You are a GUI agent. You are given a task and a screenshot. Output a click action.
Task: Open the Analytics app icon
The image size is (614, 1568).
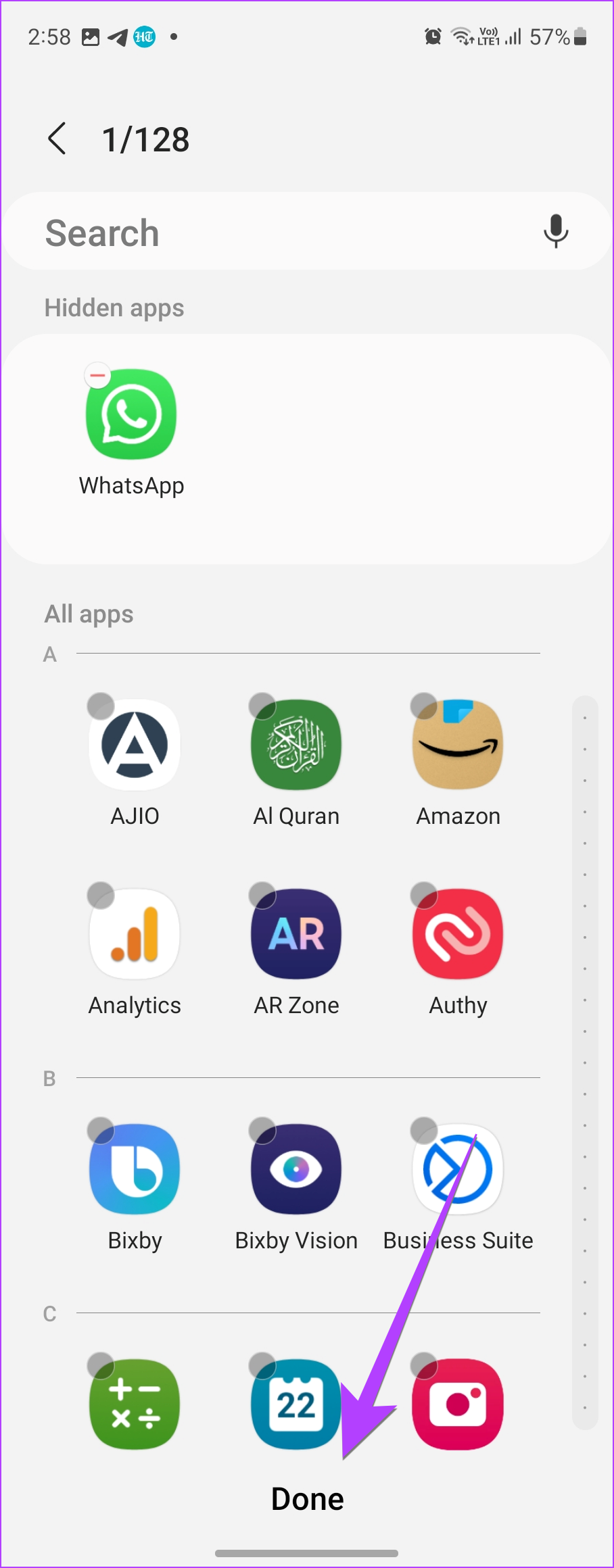pos(134,933)
